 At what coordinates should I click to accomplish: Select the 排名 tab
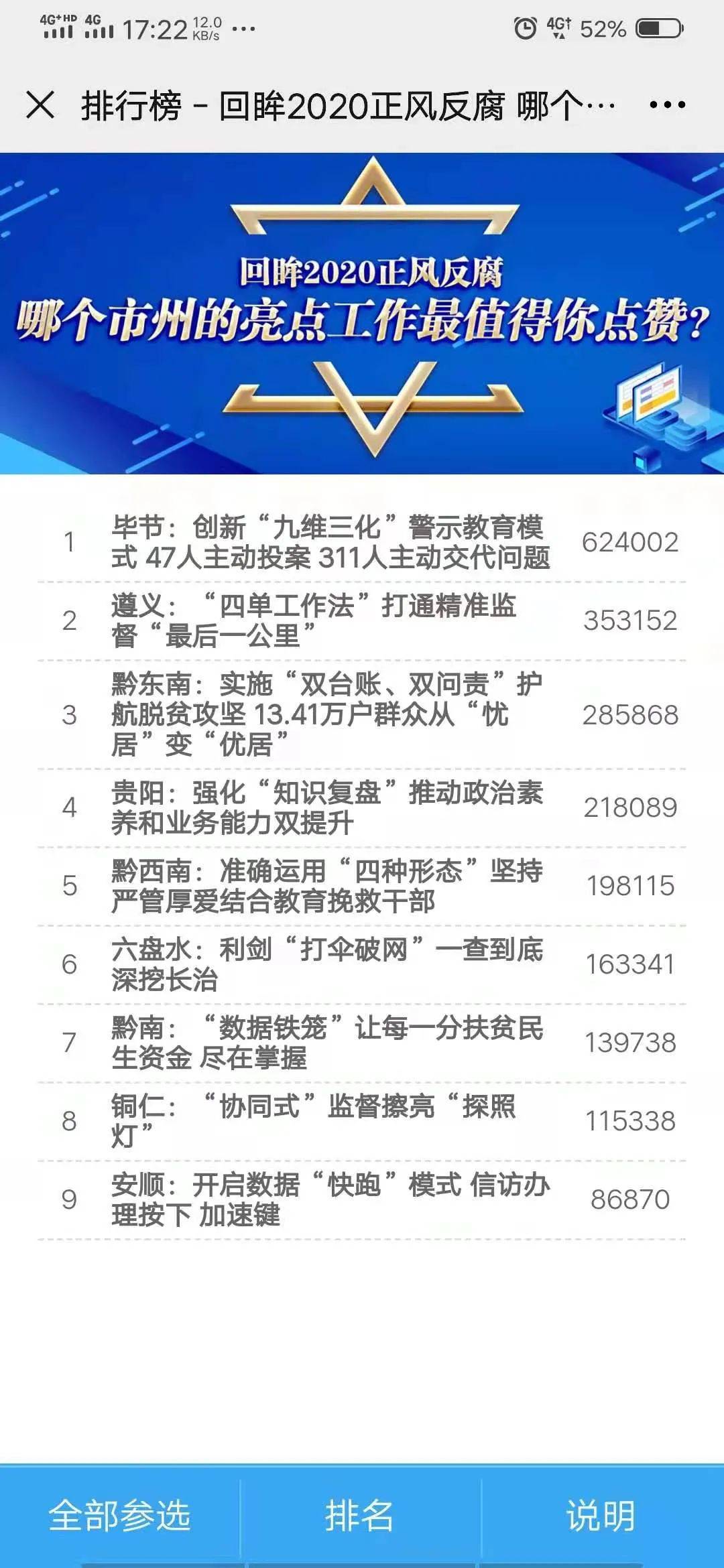360,1516
